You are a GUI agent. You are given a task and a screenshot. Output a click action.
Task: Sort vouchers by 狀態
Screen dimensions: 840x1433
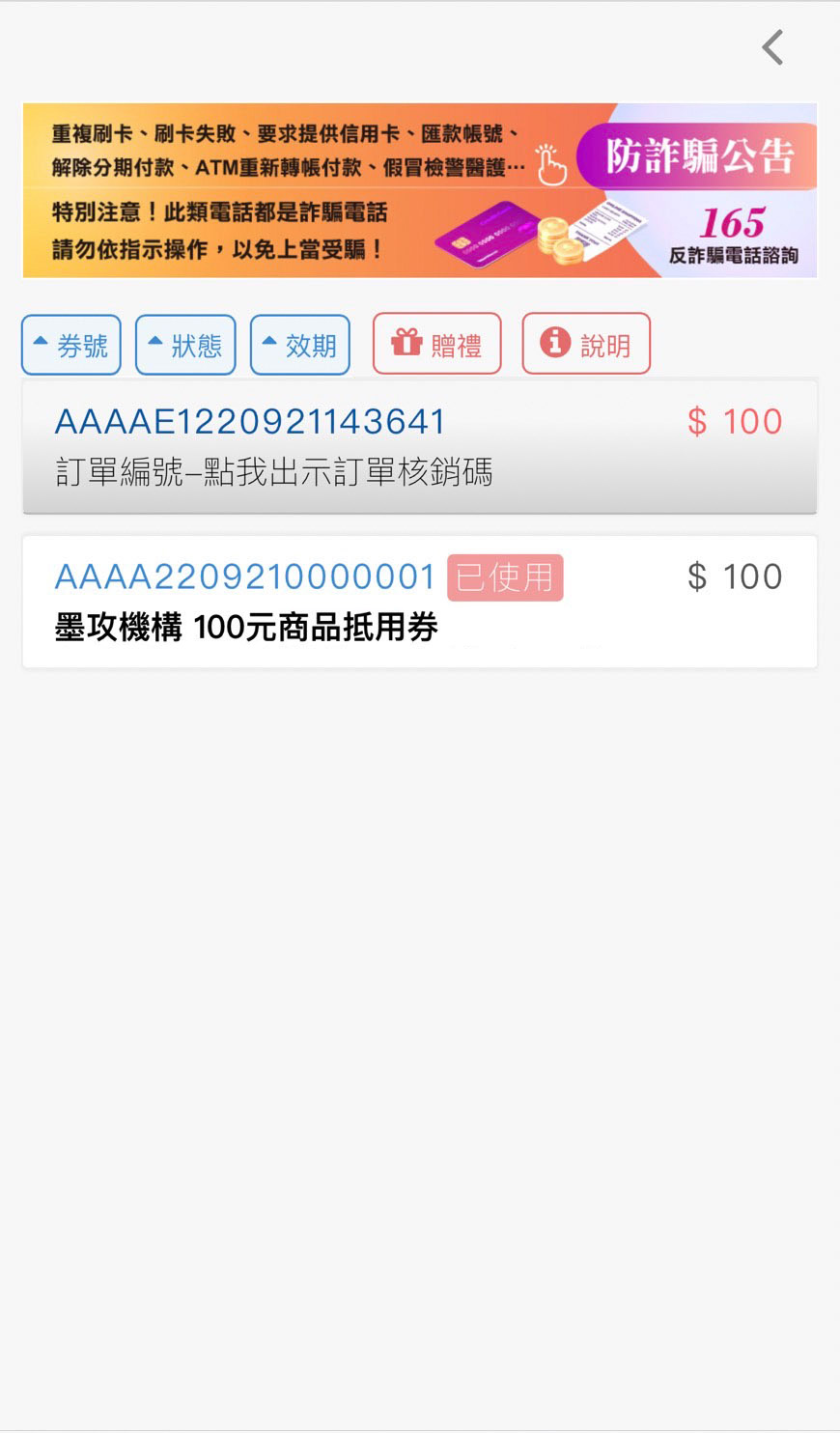point(185,345)
